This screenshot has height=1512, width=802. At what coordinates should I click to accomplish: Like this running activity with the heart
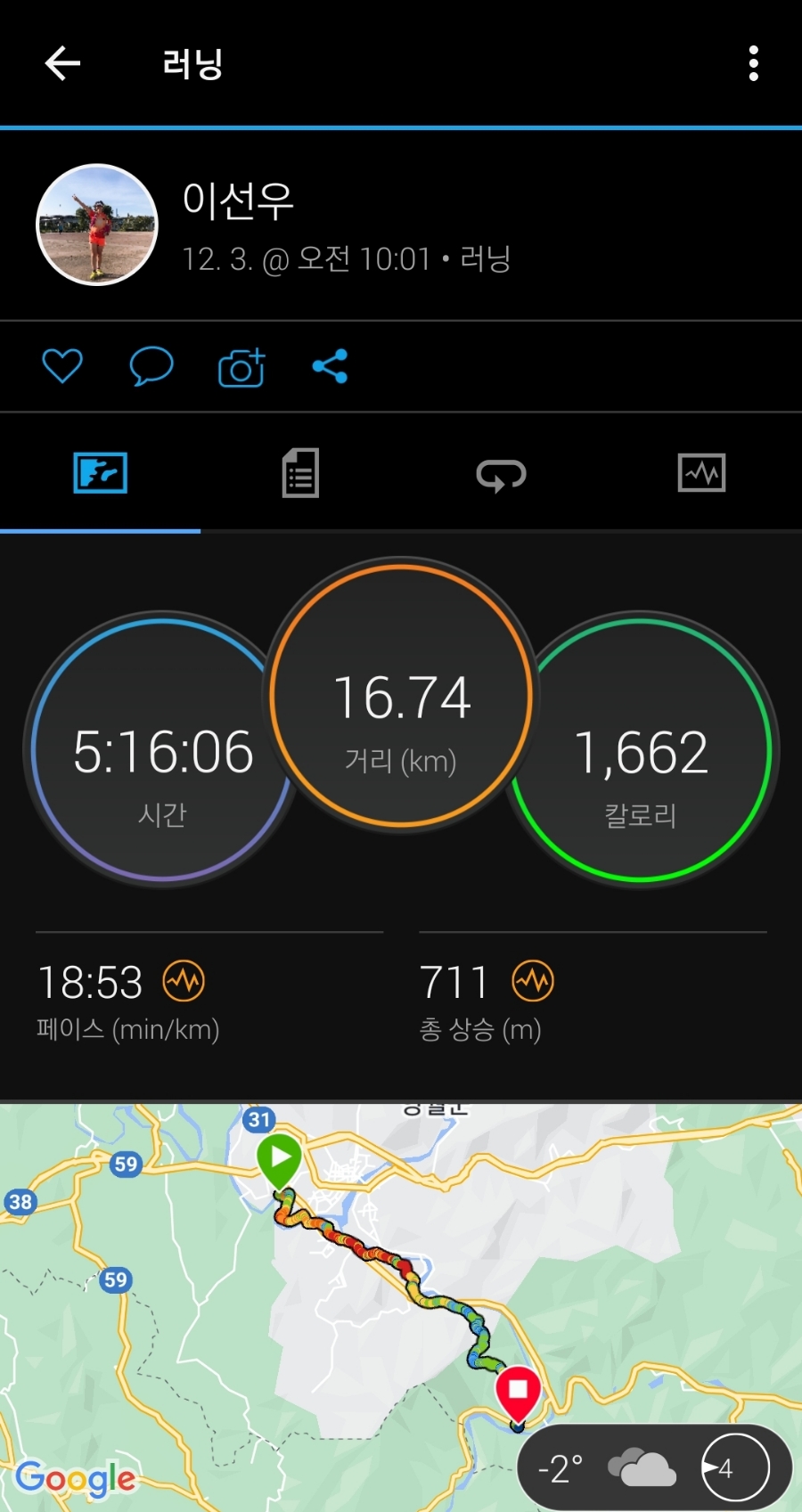point(62,366)
